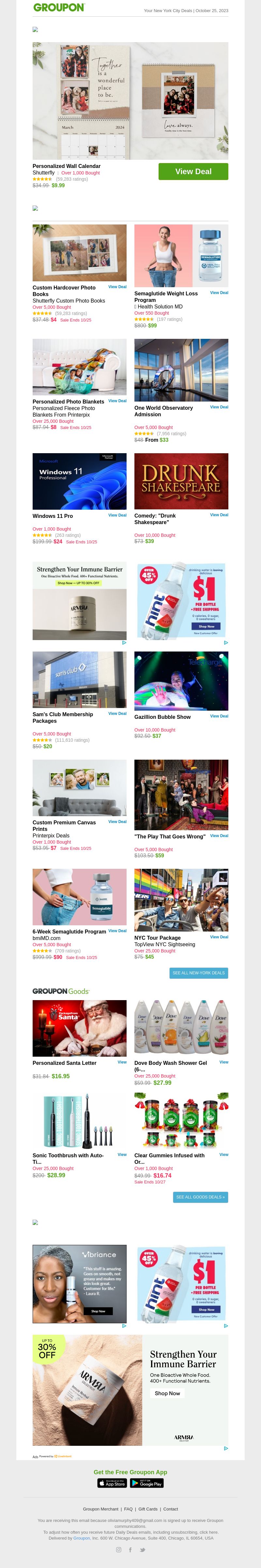The width and height of the screenshot is (261, 1568).
Task: View deal for Sam's Club Membership Packages
Action: pyautogui.click(x=117, y=713)
